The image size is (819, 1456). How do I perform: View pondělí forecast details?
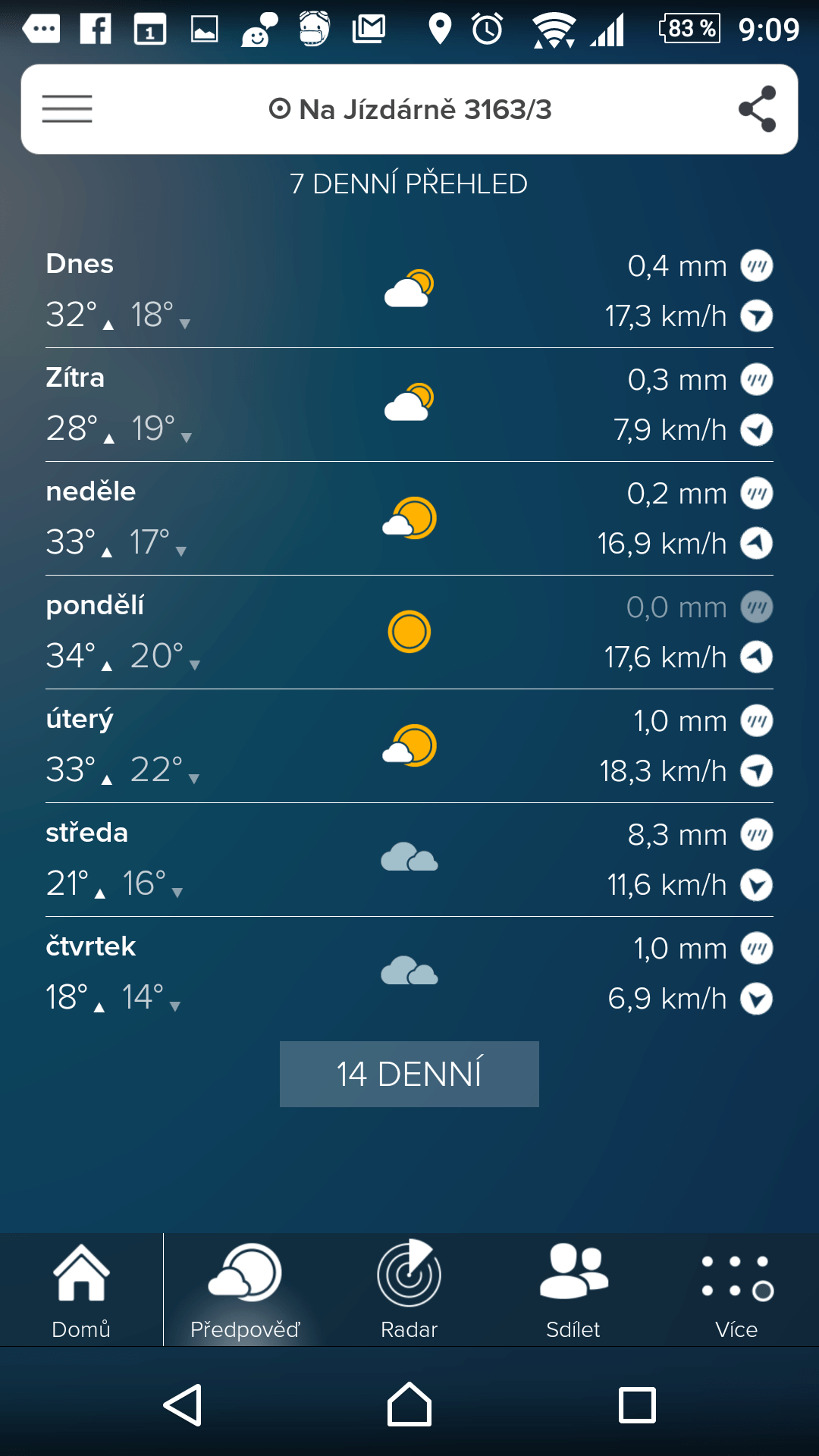pyautogui.click(x=409, y=632)
